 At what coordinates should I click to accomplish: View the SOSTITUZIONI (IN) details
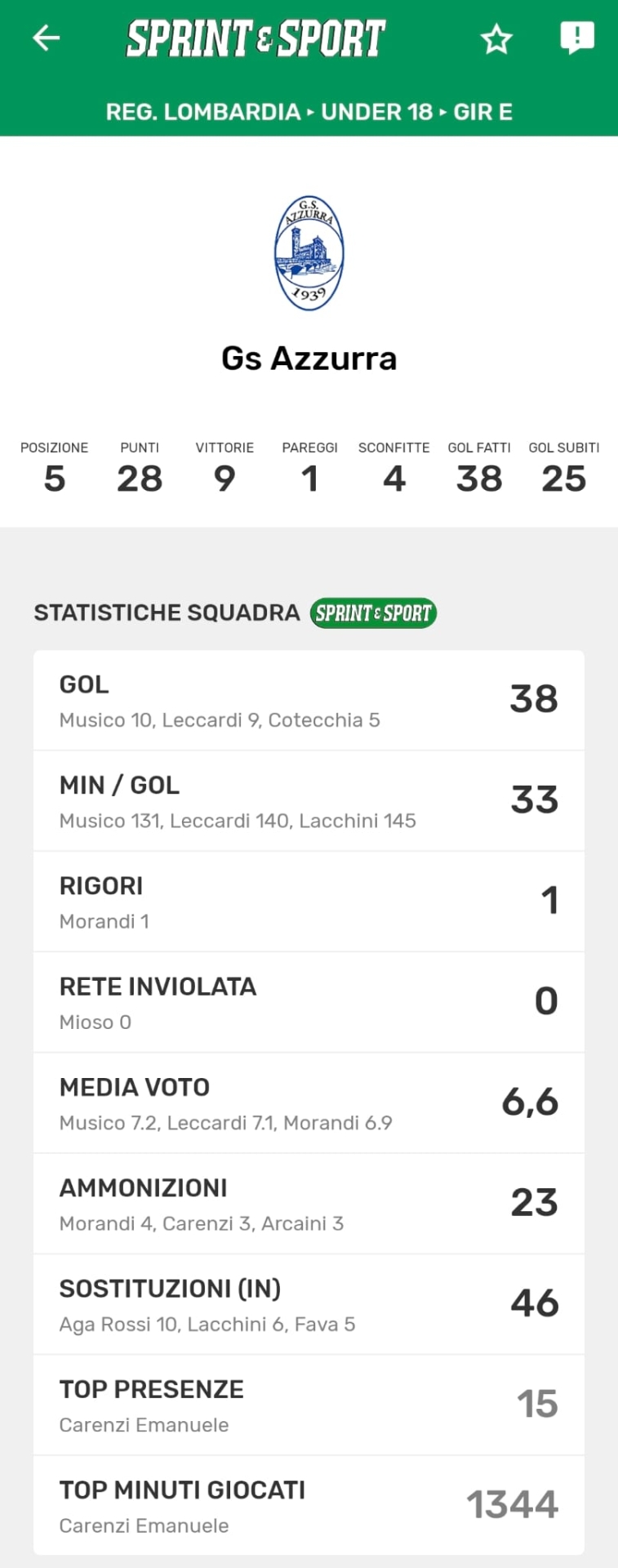(x=309, y=1304)
